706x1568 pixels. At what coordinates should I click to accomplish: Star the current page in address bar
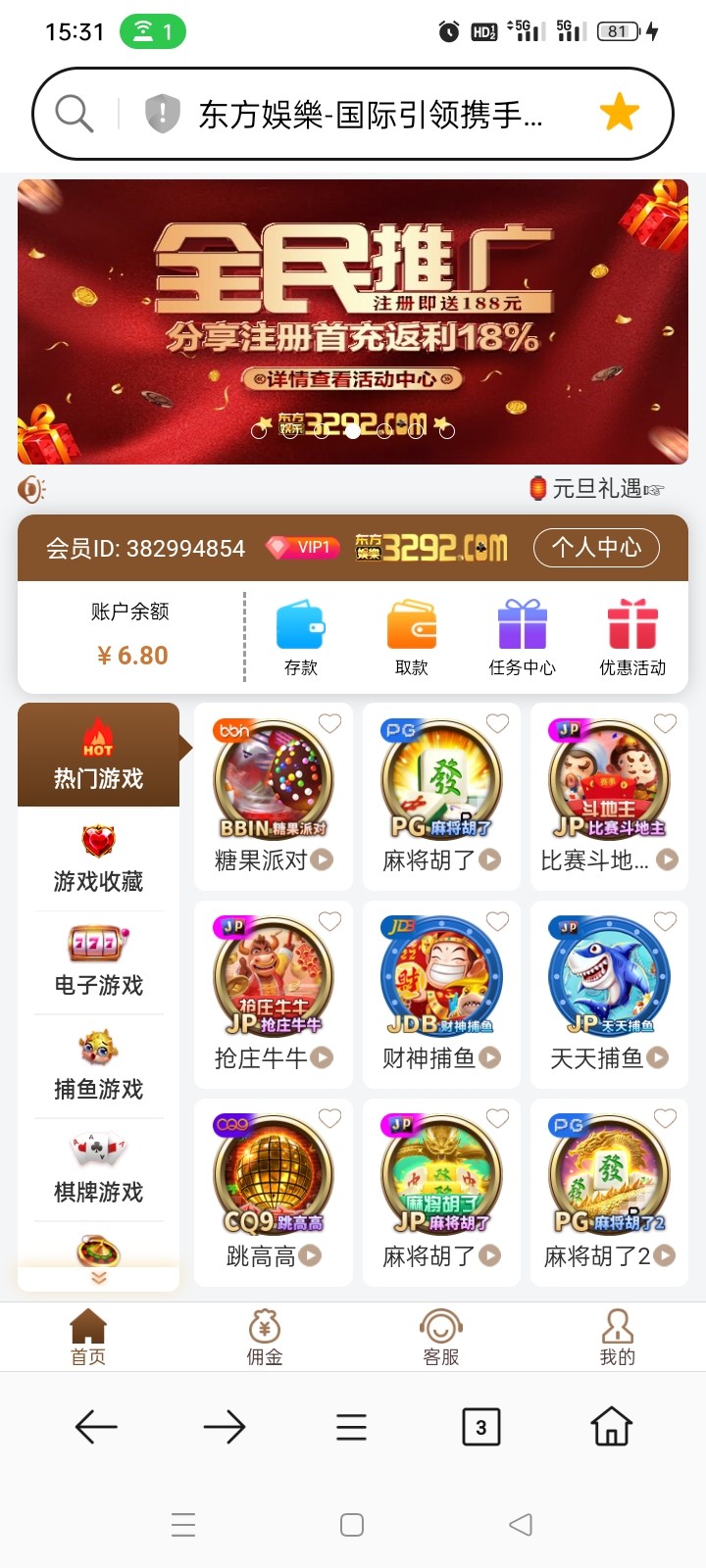(x=618, y=113)
